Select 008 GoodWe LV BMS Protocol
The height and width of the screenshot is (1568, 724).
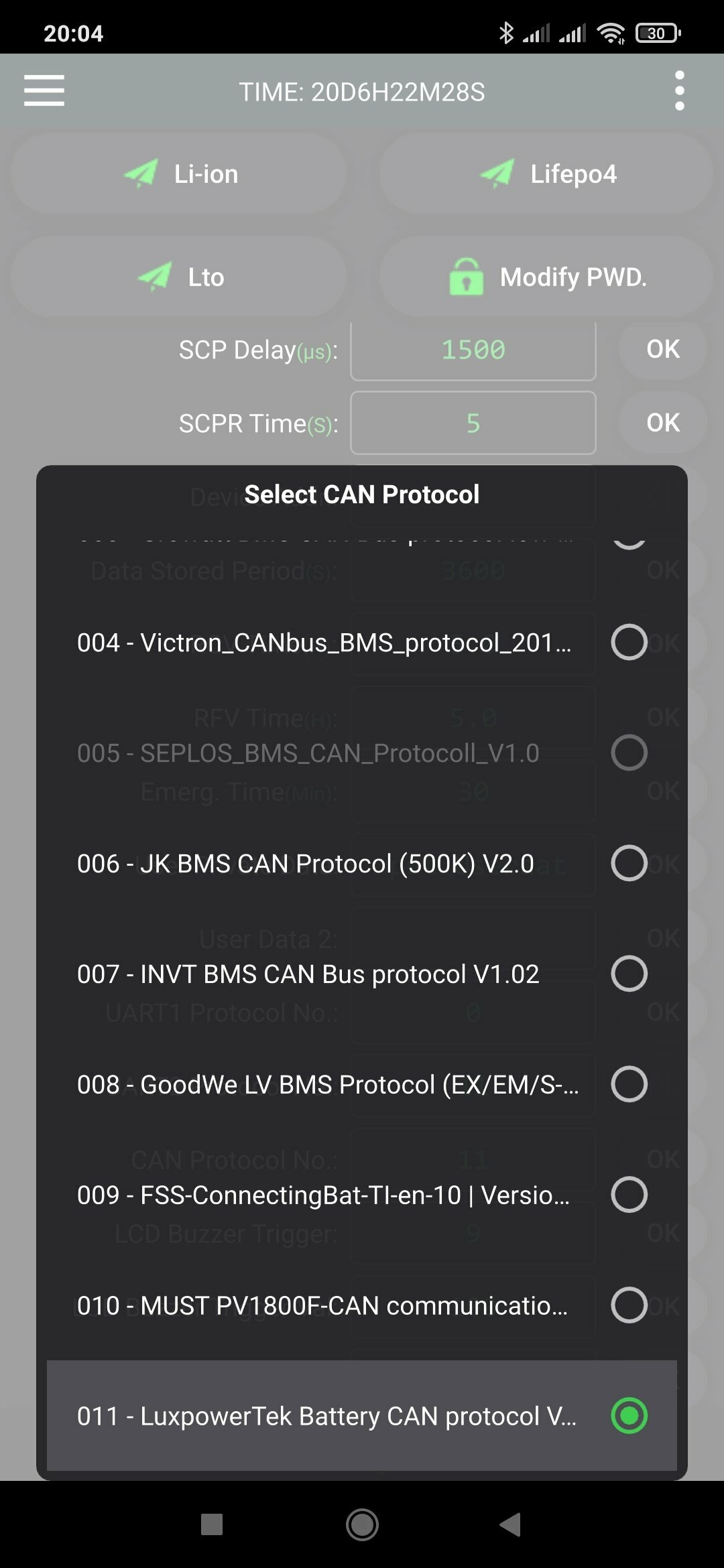(x=362, y=1084)
